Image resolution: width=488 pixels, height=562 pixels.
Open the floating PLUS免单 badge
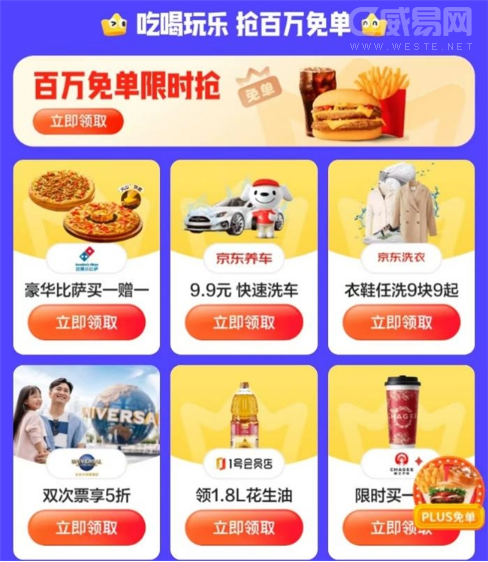(449, 493)
